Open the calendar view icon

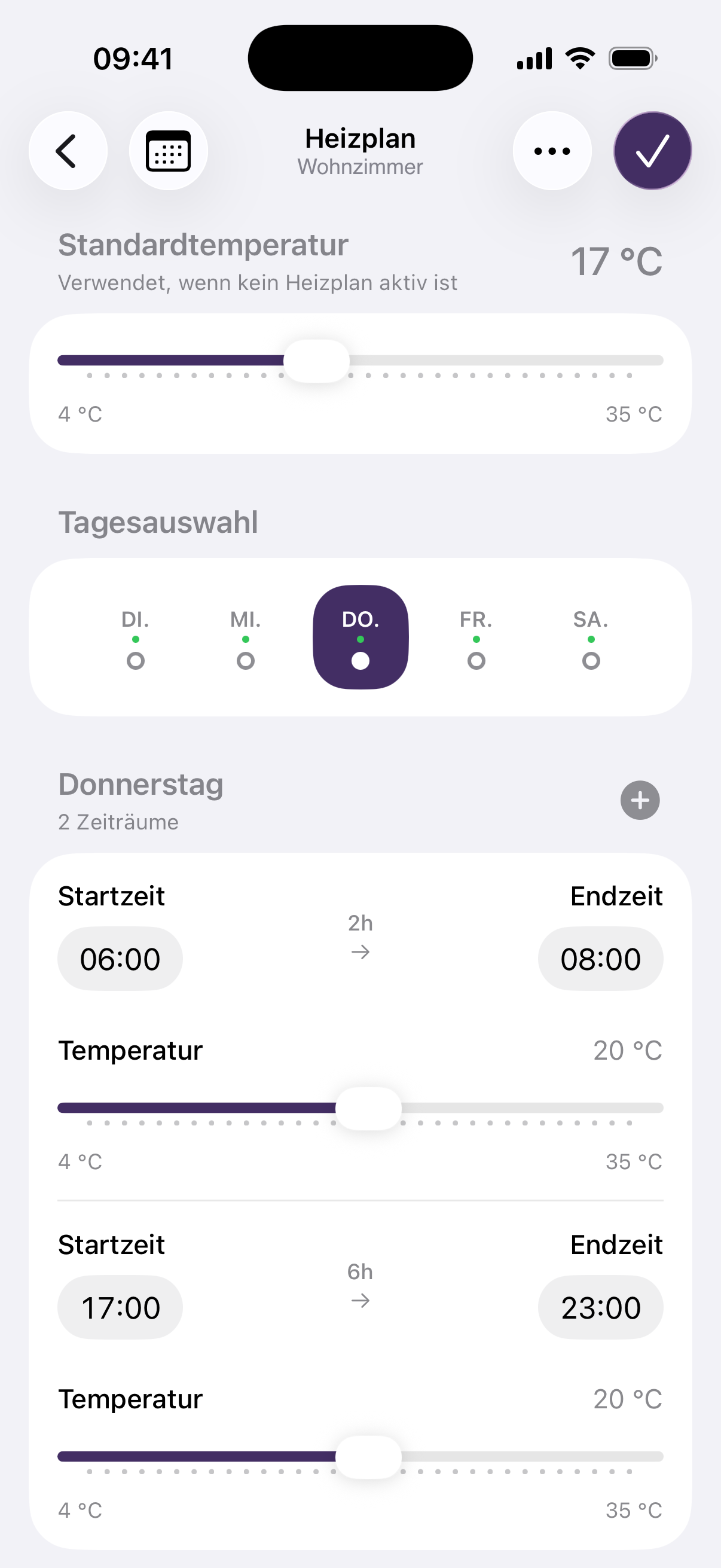tap(168, 151)
